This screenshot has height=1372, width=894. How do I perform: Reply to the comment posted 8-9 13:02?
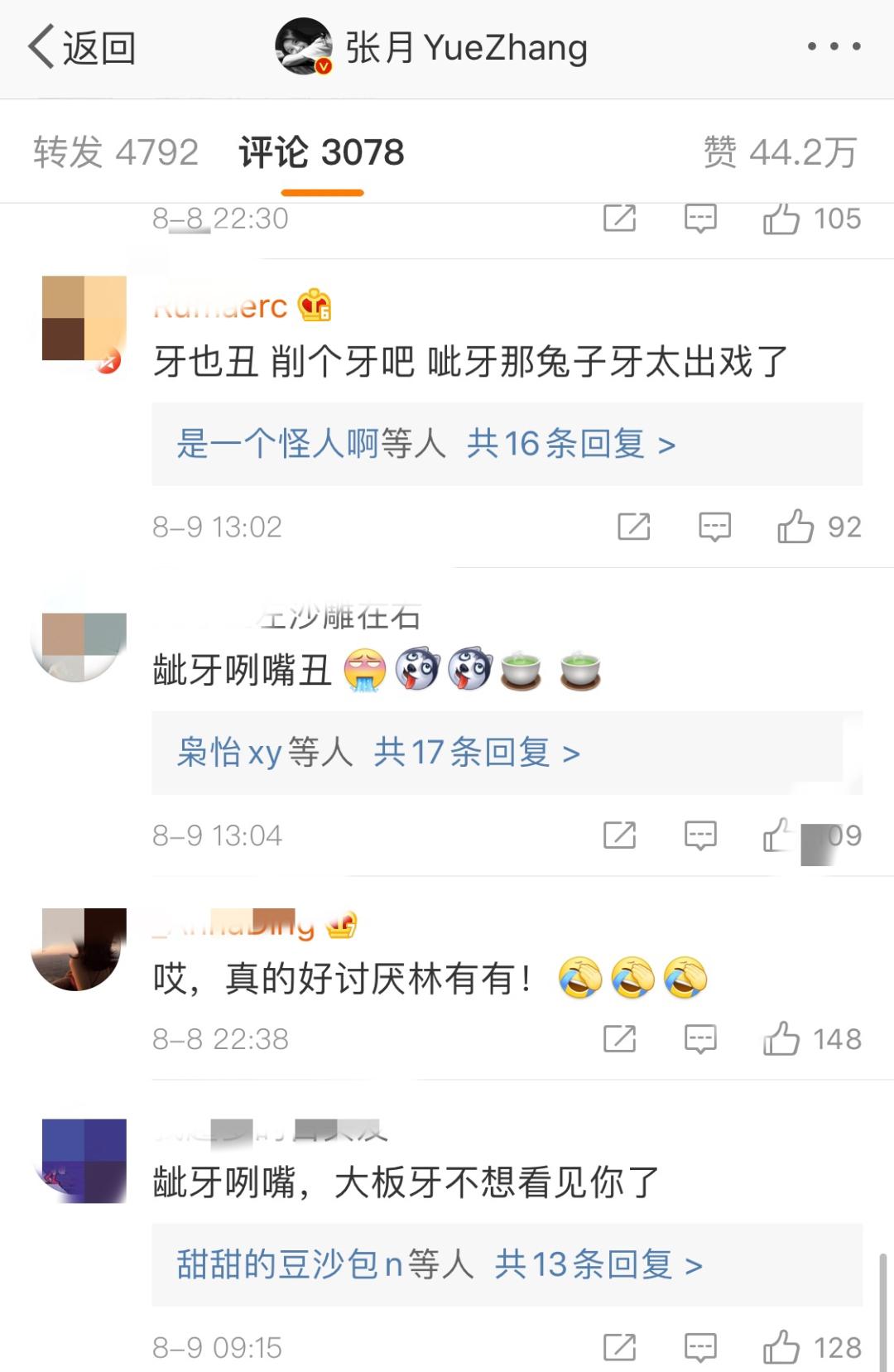(714, 527)
